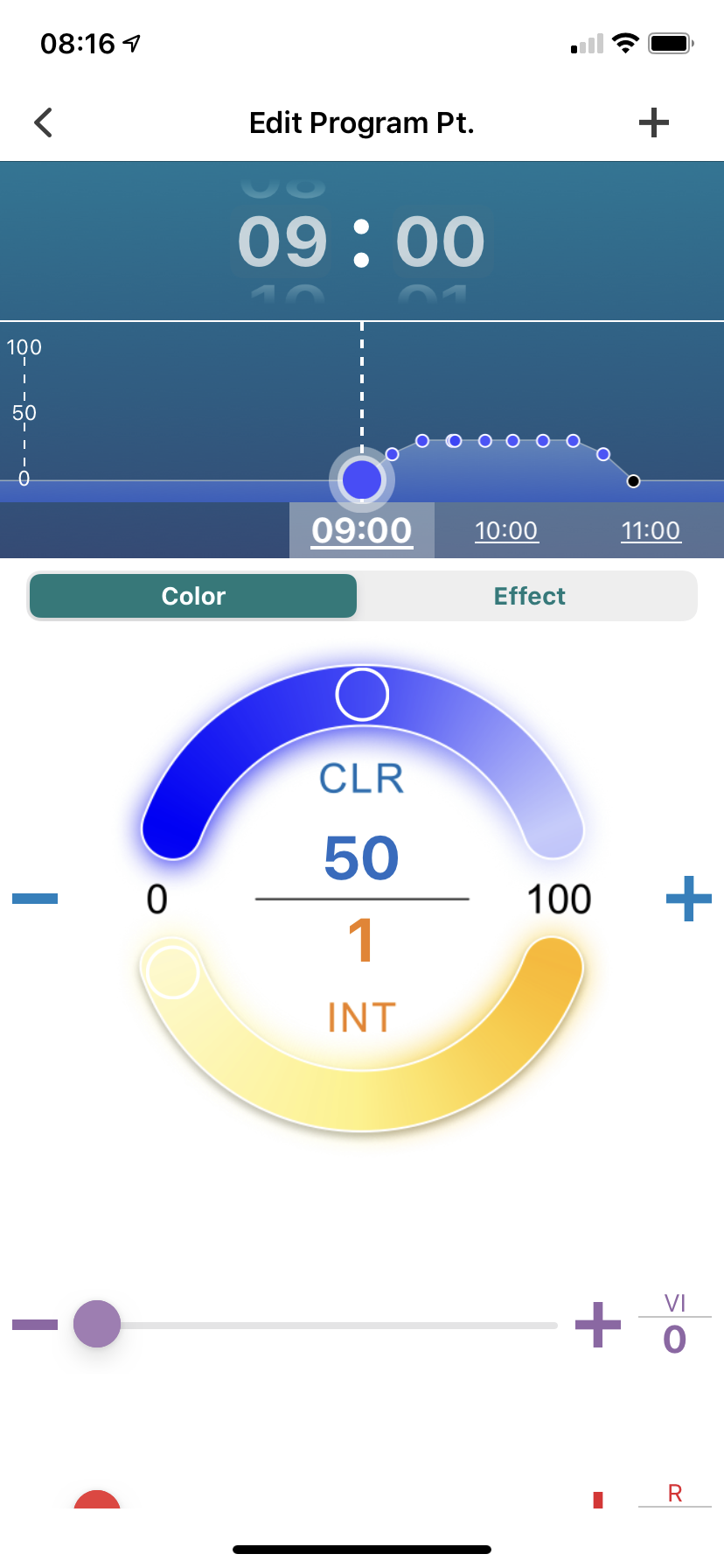The height and width of the screenshot is (1568, 724).
Task: Decrease the CLR value with blue minus
Action: (x=35, y=899)
